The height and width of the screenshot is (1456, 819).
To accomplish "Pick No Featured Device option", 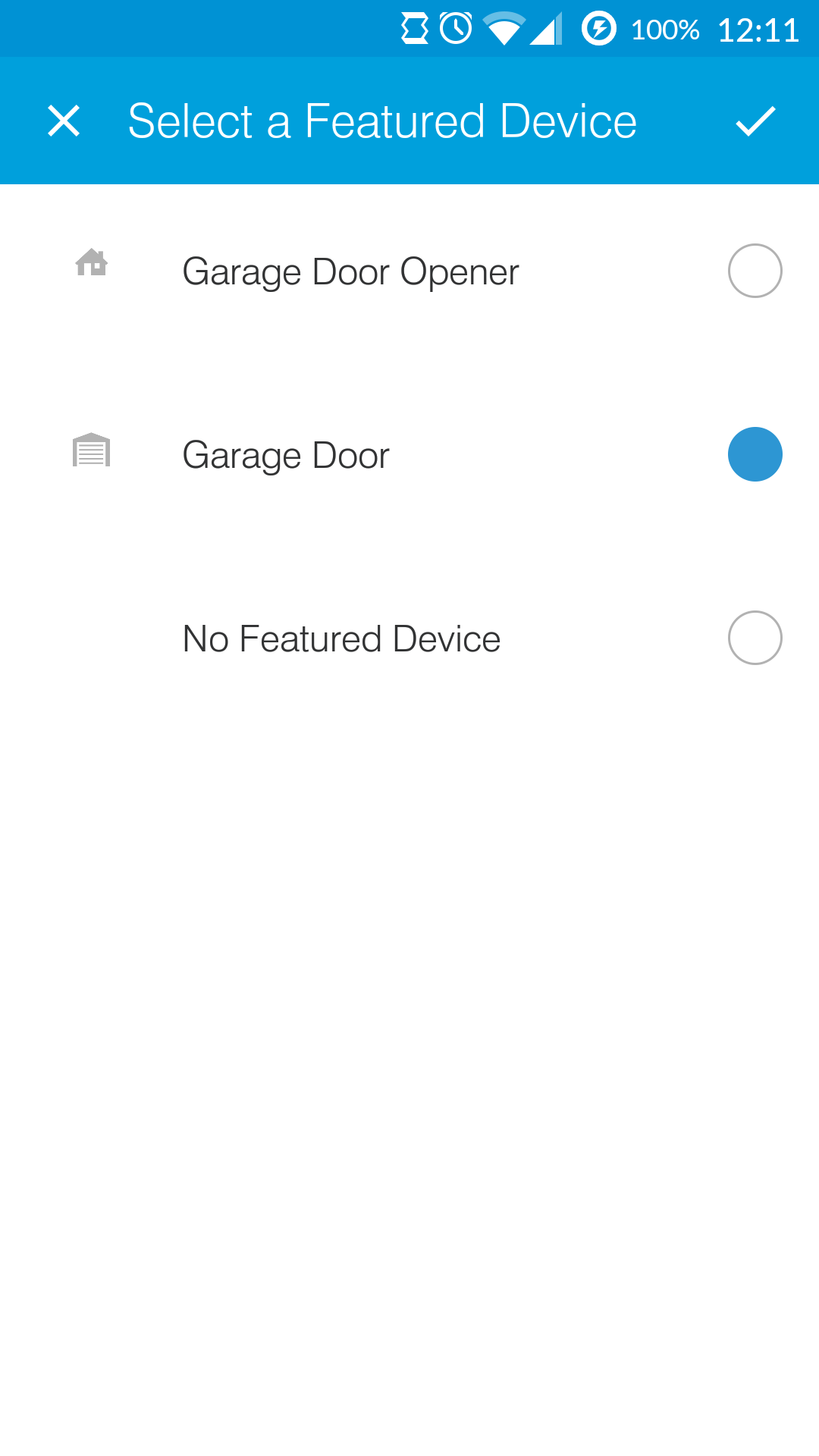I will 755,638.
